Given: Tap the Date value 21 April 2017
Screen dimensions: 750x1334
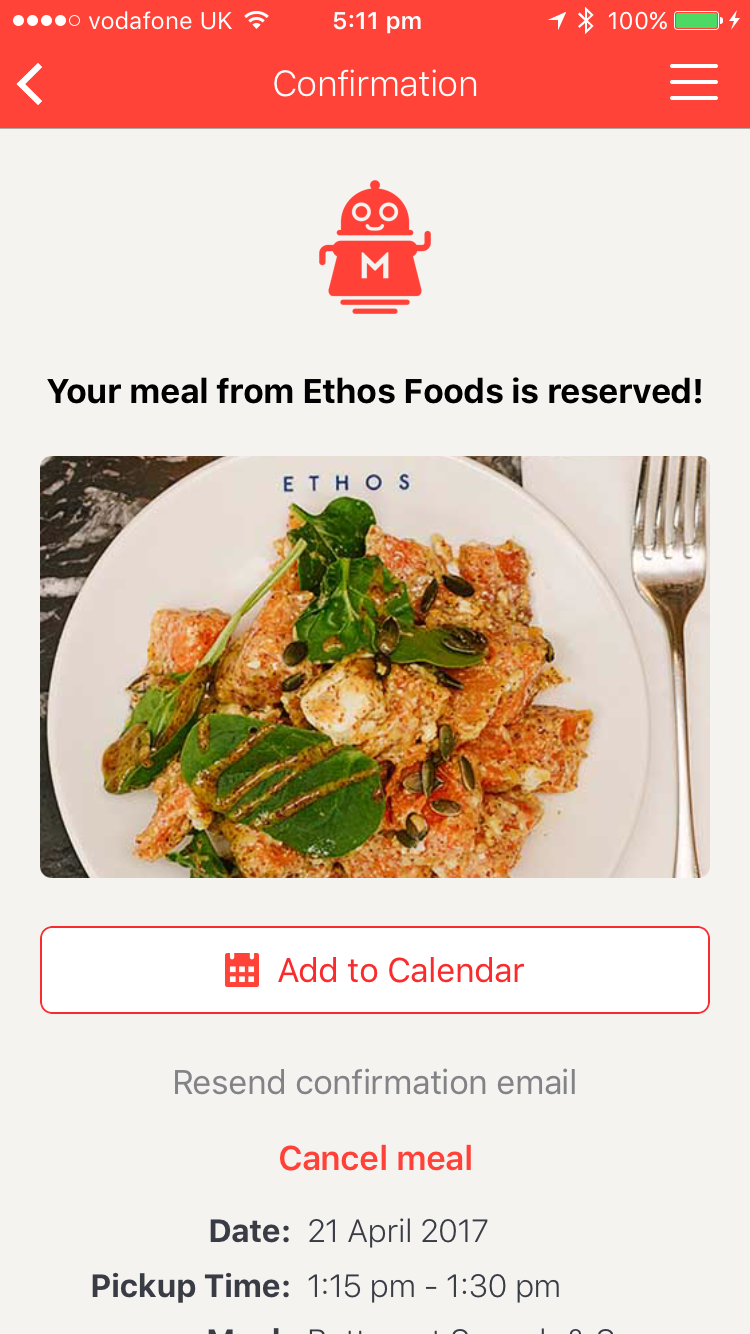Looking at the screenshot, I should [396, 1231].
